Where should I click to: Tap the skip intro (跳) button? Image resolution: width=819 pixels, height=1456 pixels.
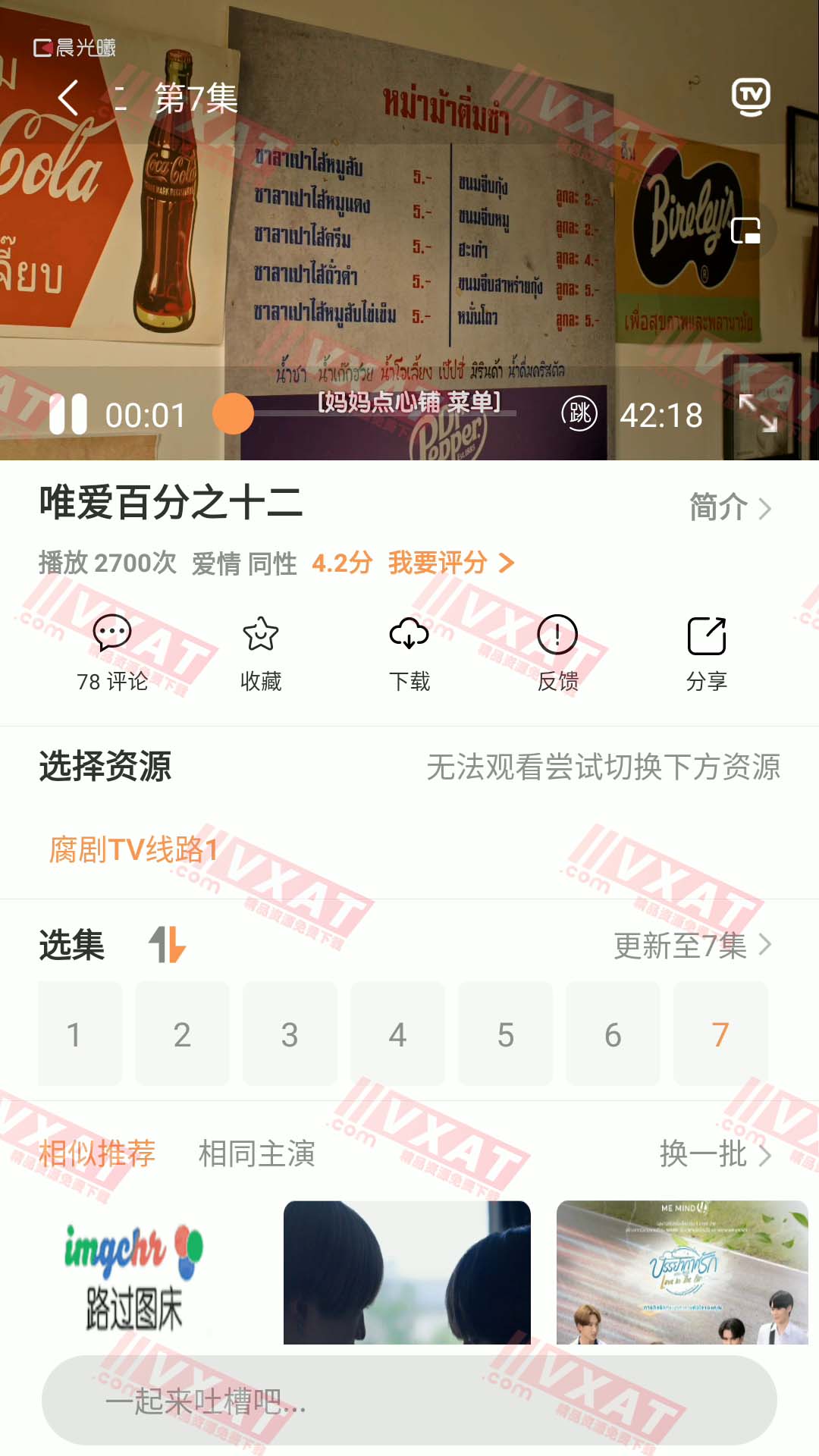click(x=579, y=414)
